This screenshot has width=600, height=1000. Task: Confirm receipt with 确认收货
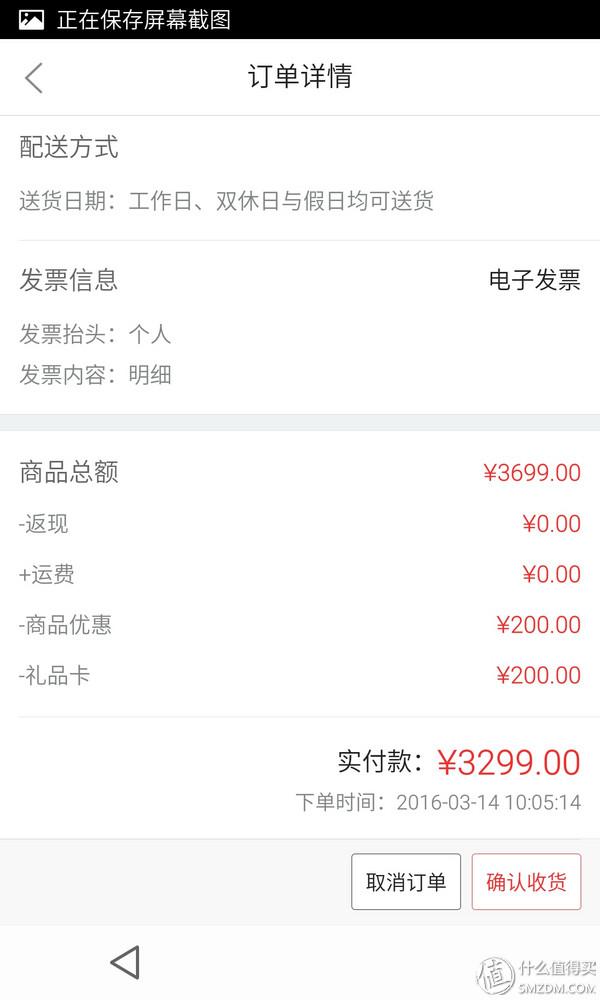526,881
